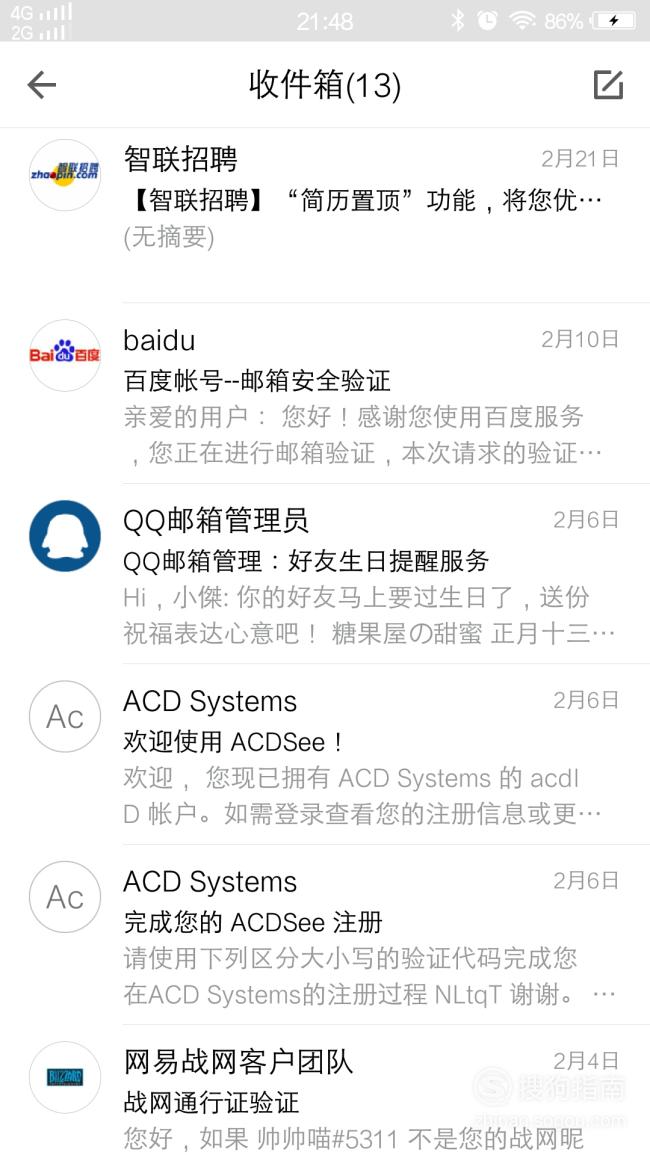Open the QQ邮箱管理员 birthday reminder email
This screenshot has width=650, height=1155.
325,574
